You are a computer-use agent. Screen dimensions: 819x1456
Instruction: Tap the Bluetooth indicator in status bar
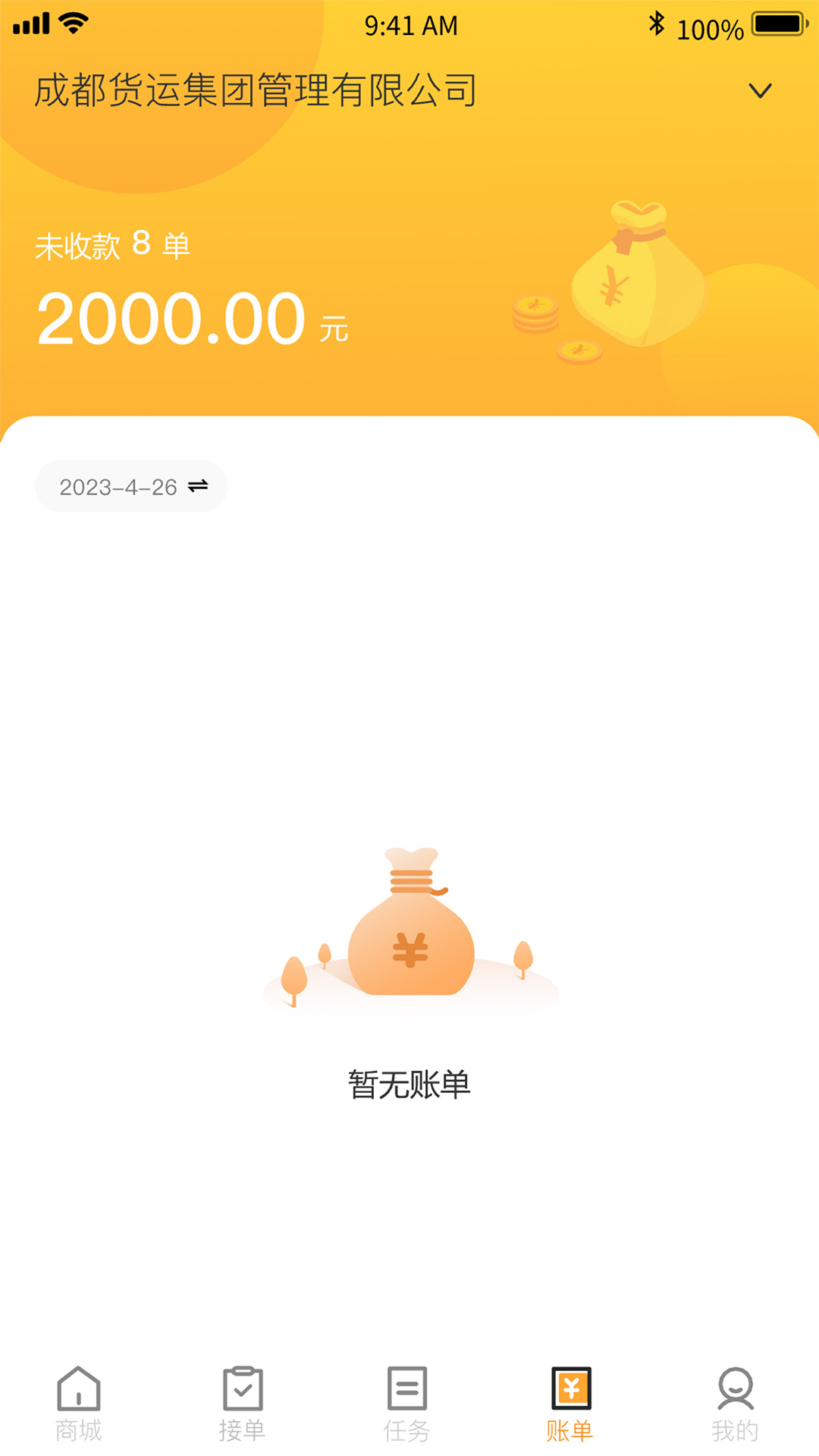click(x=655, y=23)
